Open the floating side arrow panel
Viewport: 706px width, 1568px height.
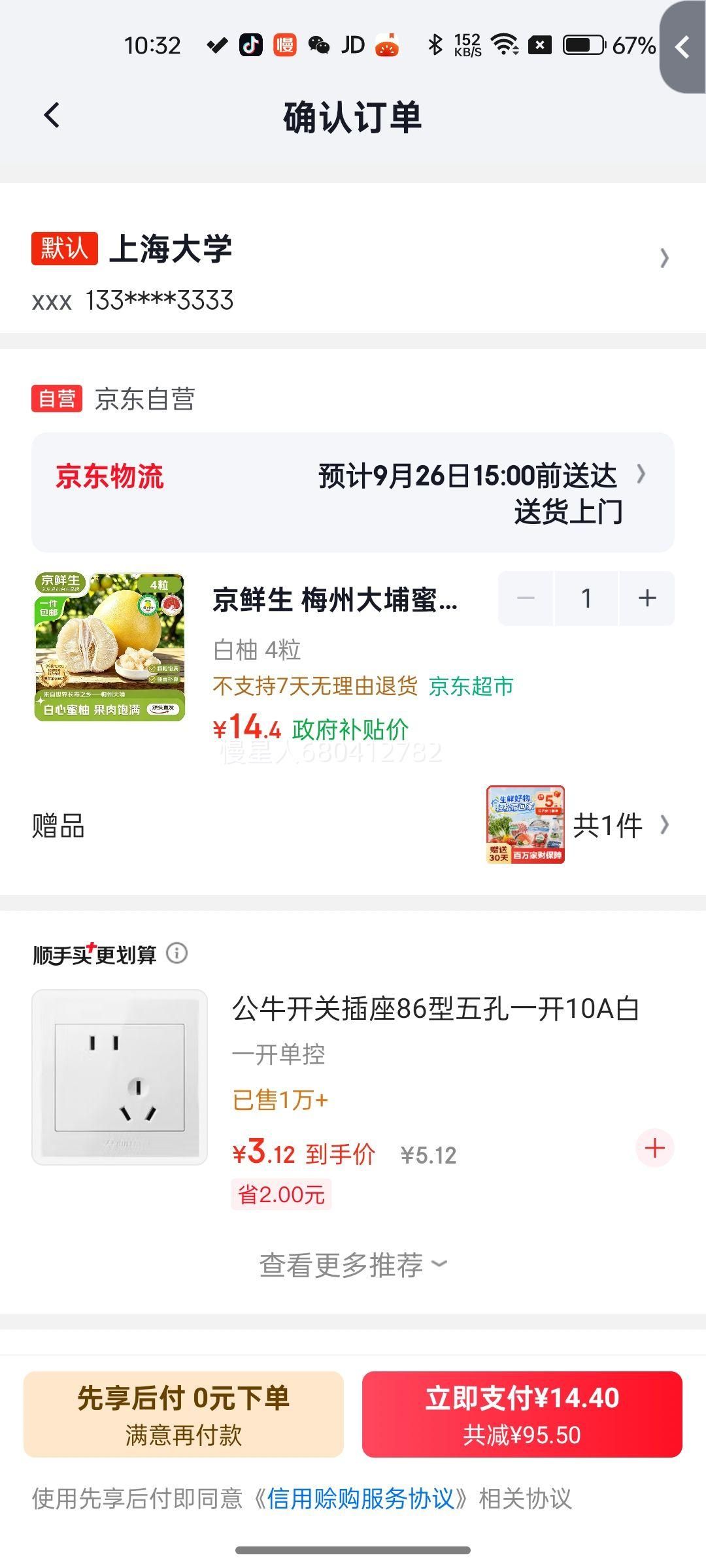pyautogui.click(x=682, y=47)
